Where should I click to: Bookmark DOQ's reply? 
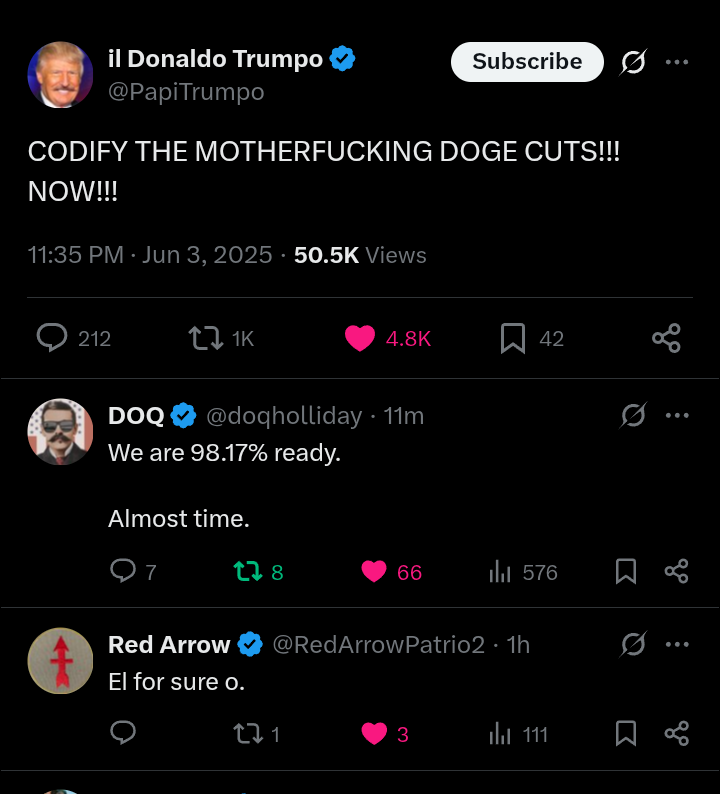click(x=626, y=571)
